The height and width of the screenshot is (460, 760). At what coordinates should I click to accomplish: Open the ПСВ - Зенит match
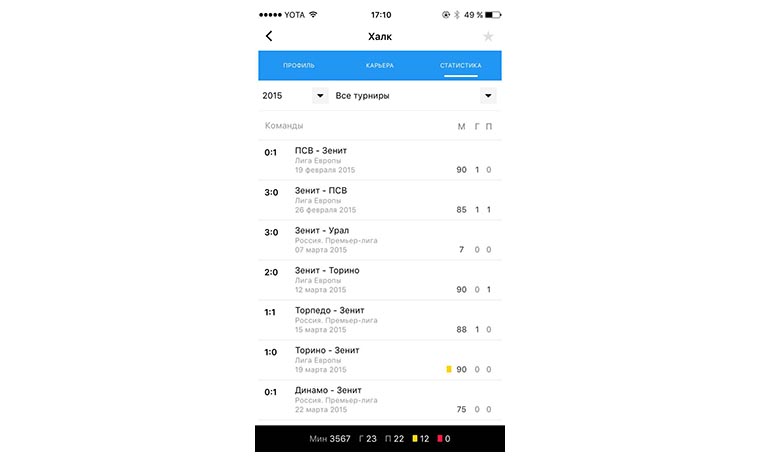pyautogui.click(x=380, y=160)
